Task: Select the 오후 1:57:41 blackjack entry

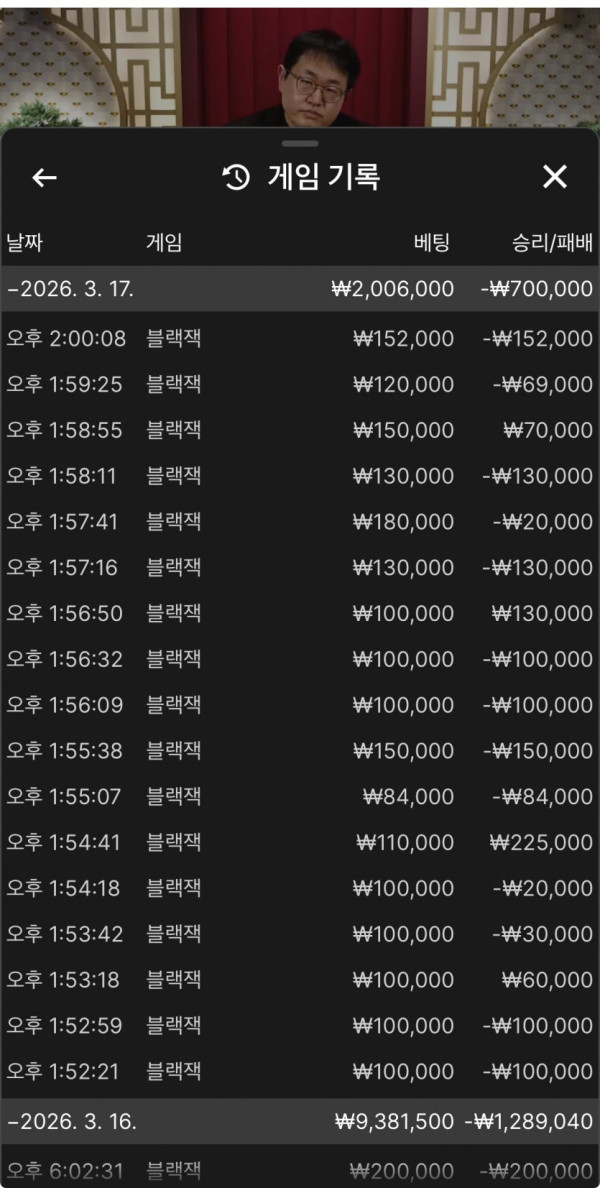Action: pyautogui.click(x=300, y=522)
